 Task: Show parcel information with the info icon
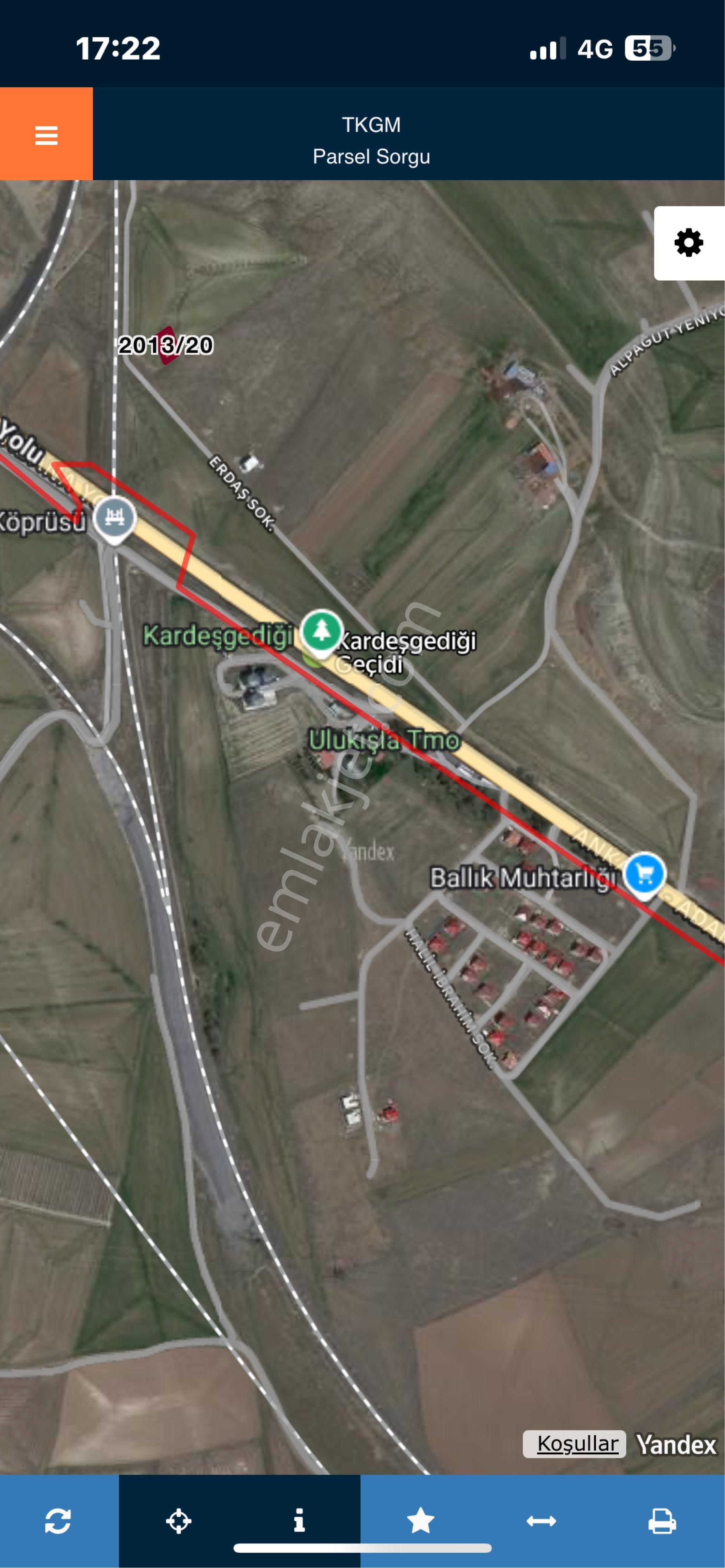point(299,1520)
